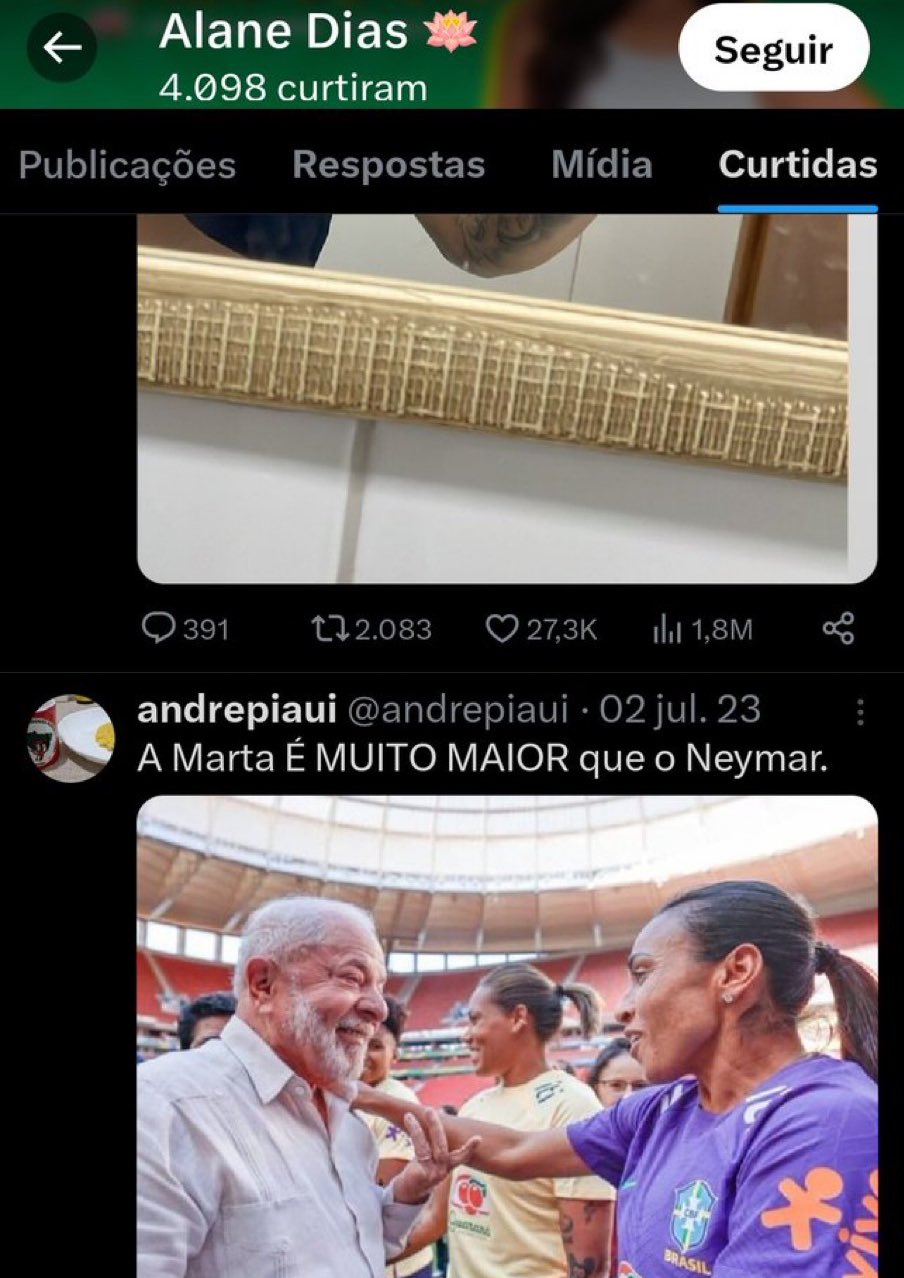Open overflow menu on andrepiaui's post
This screenshot has height=1278, width=904.
coord(860,712)
